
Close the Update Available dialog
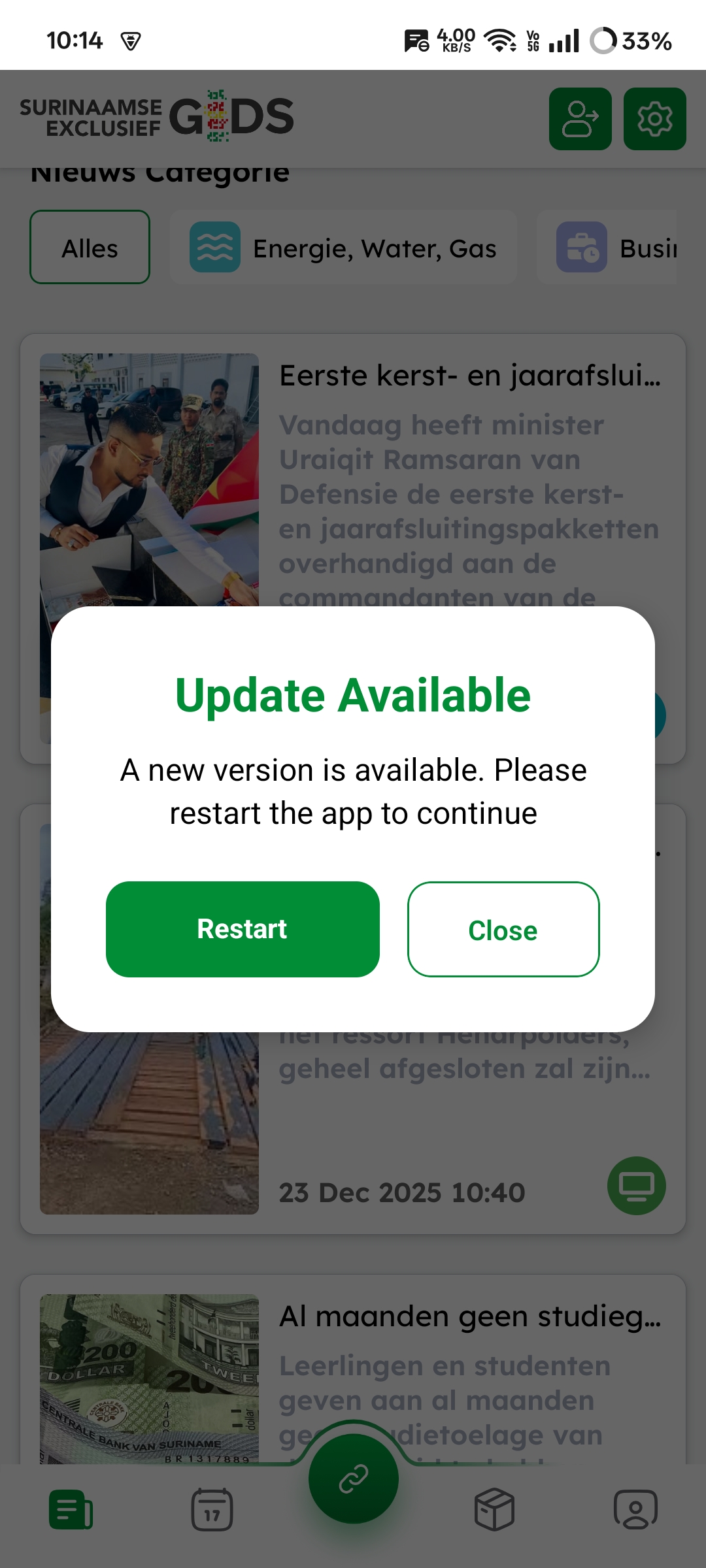point(503,929)
